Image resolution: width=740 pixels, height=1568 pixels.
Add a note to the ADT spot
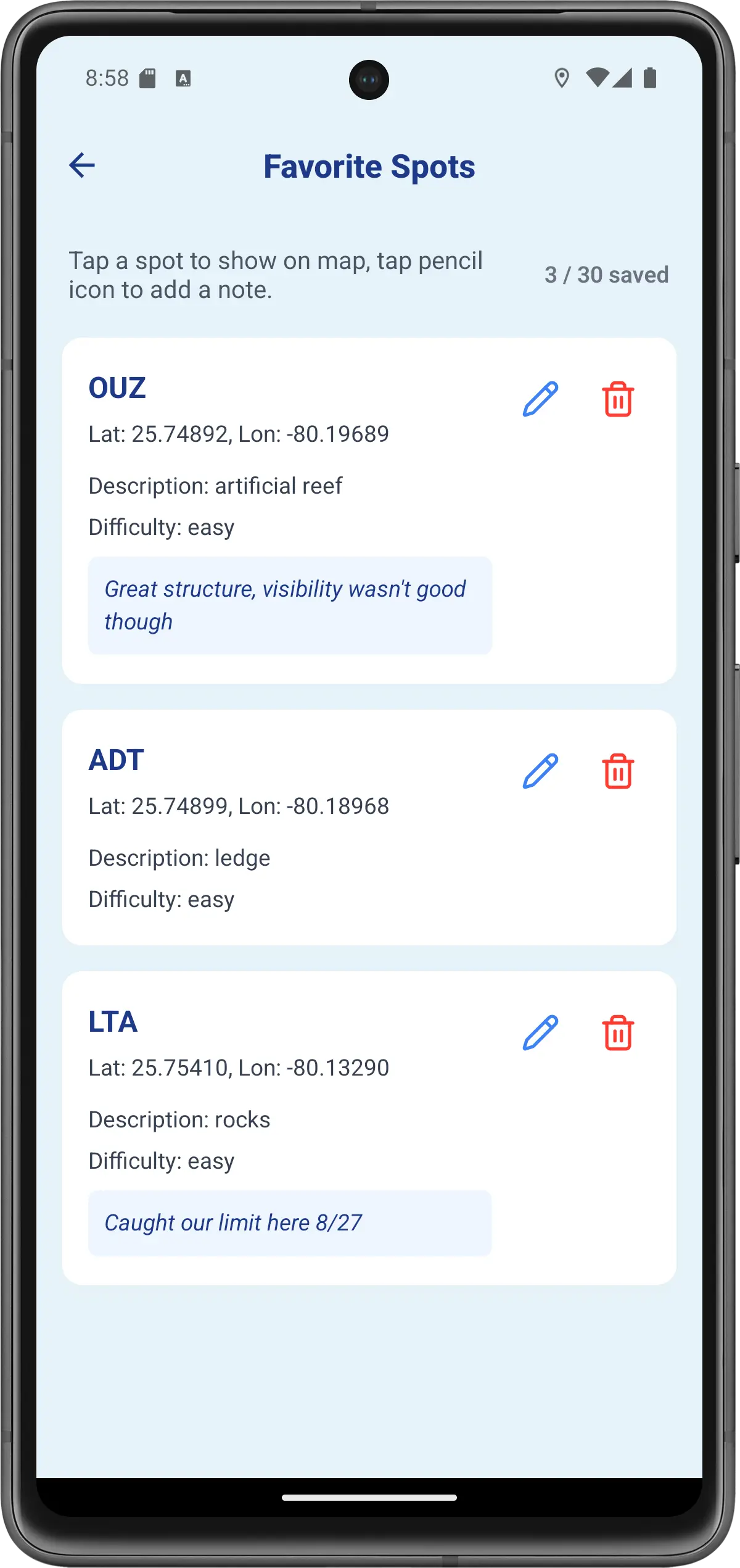540,771
